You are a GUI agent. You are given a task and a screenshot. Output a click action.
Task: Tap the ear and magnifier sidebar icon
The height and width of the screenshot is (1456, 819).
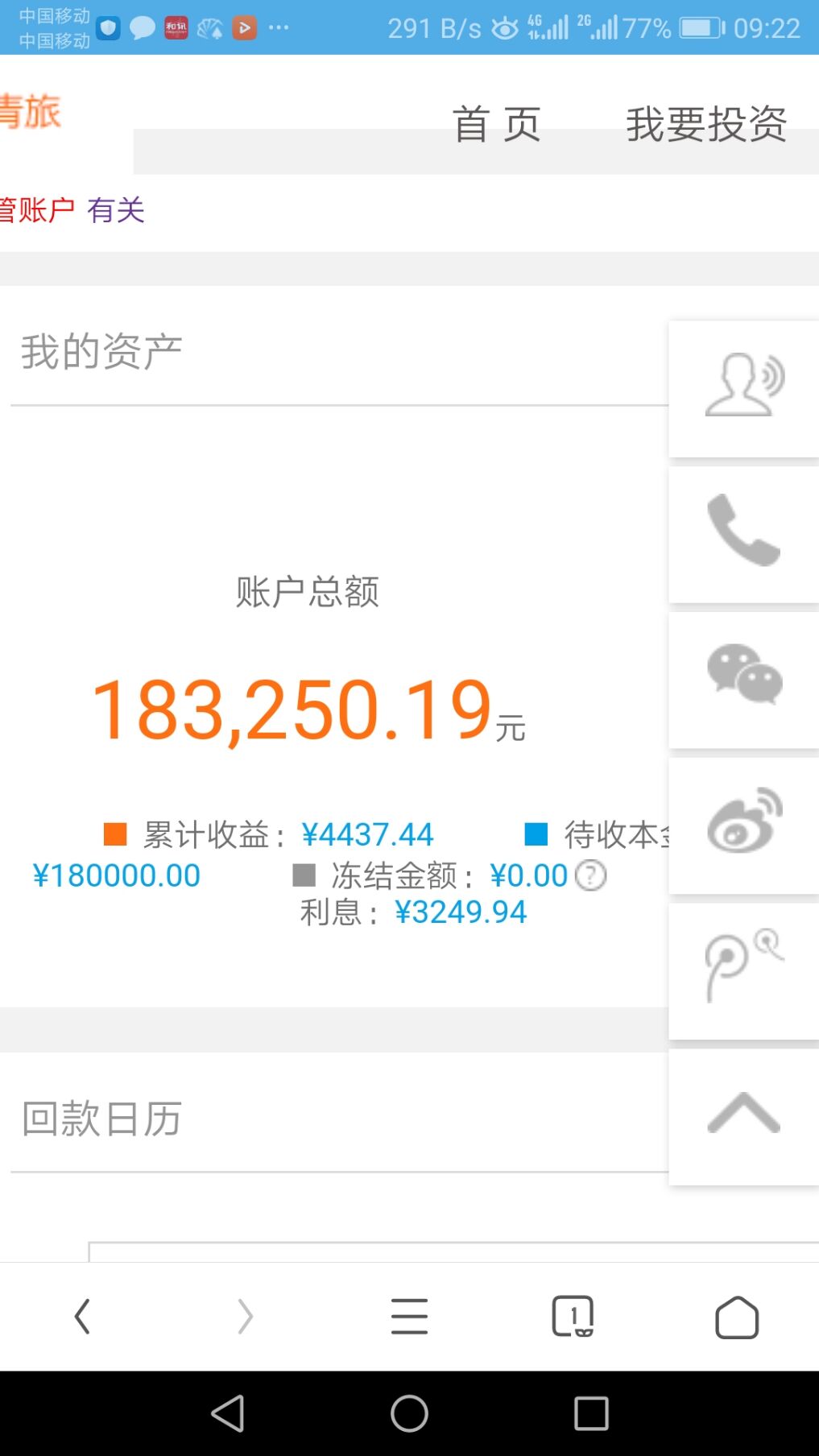[744, 970]
